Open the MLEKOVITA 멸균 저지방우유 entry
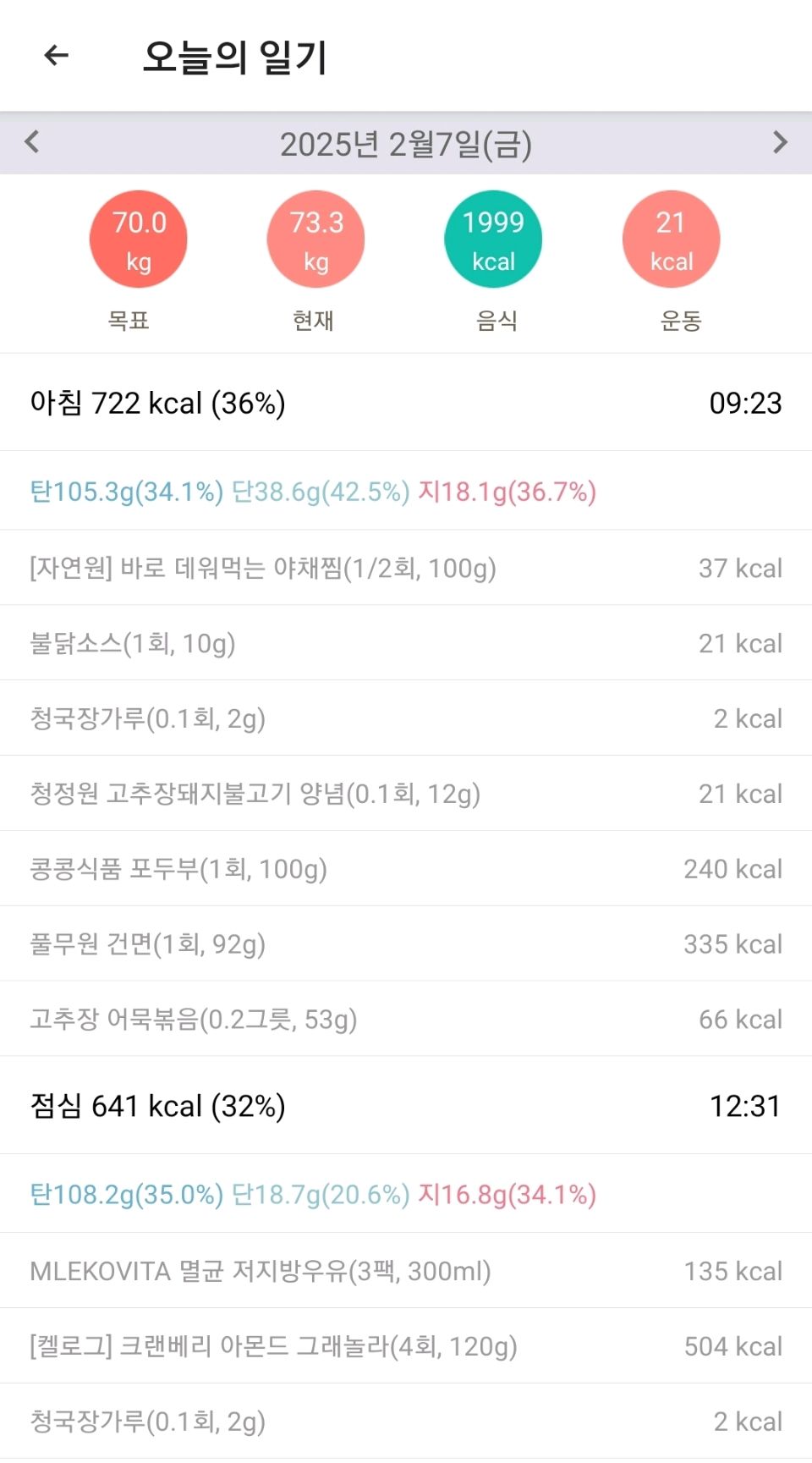This screenshot has height=1463, width=812. 406,1271
